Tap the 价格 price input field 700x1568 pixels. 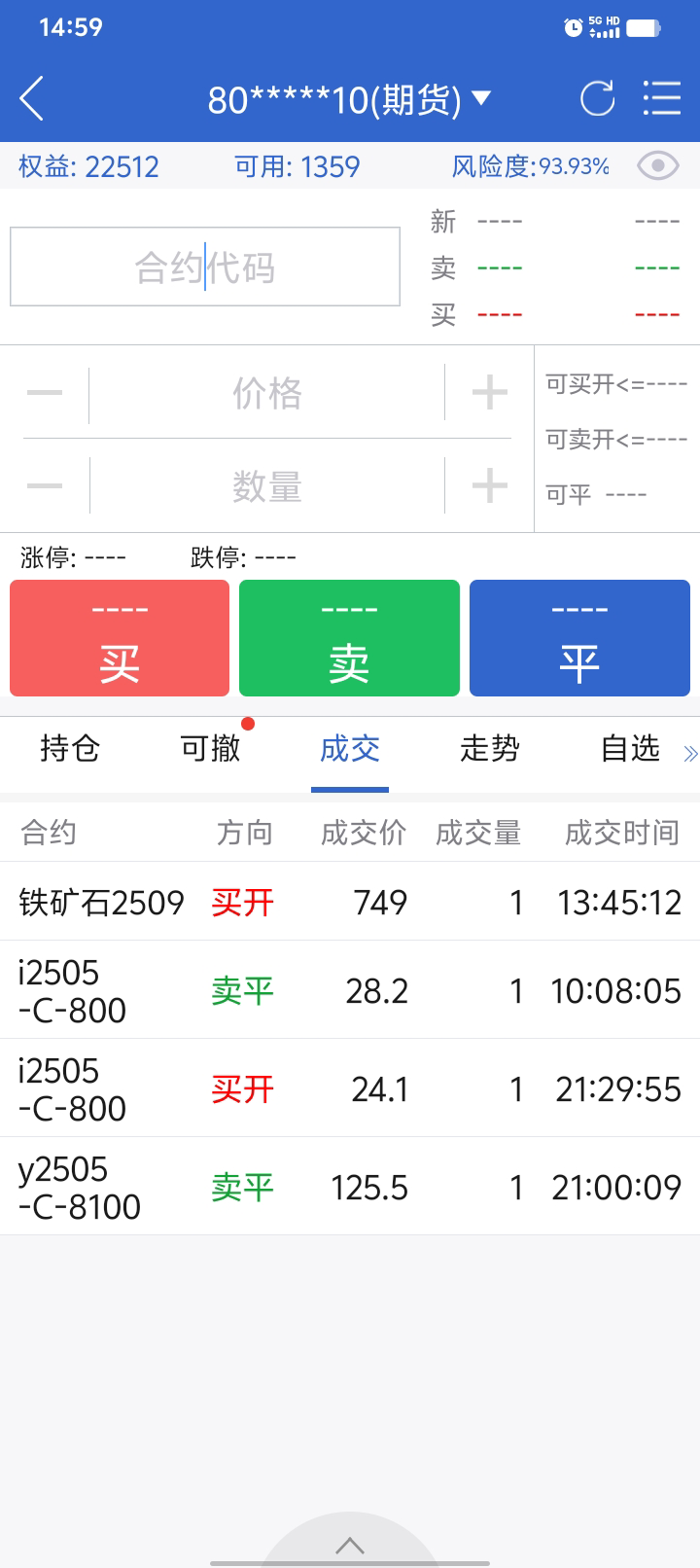coord(267,394)
